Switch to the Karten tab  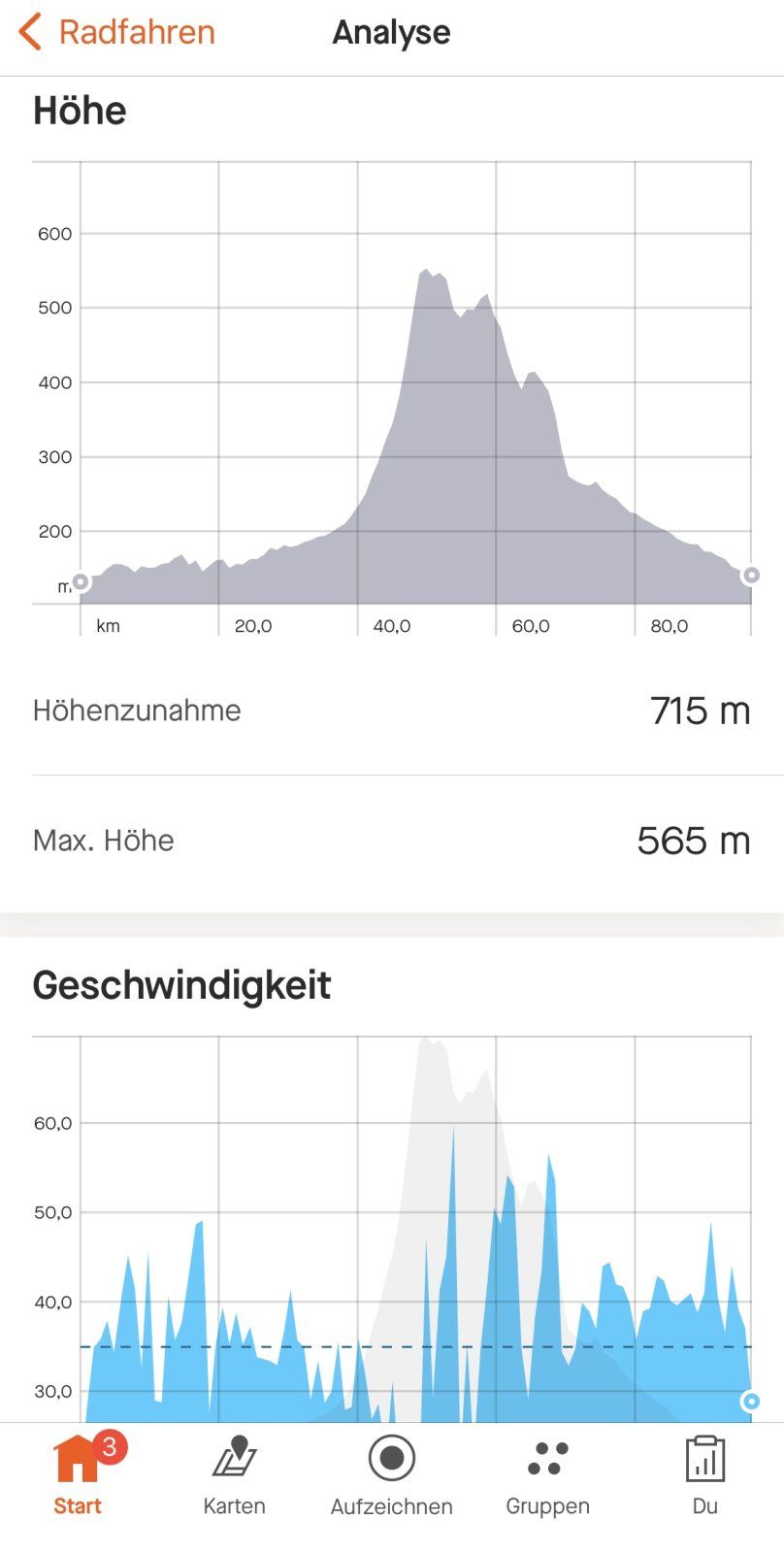[234, 1475]
